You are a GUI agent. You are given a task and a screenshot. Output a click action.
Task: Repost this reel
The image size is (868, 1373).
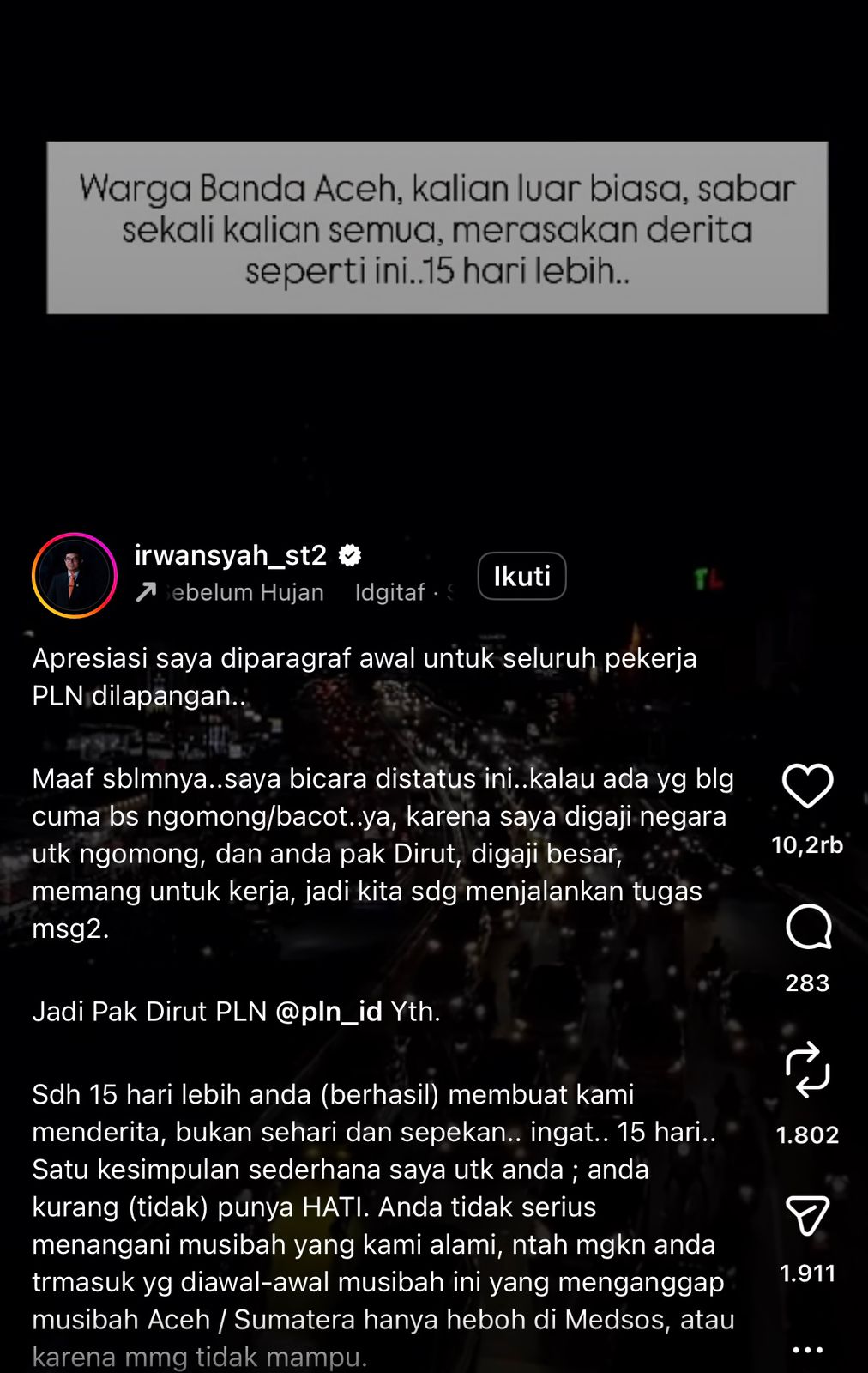807,1070
